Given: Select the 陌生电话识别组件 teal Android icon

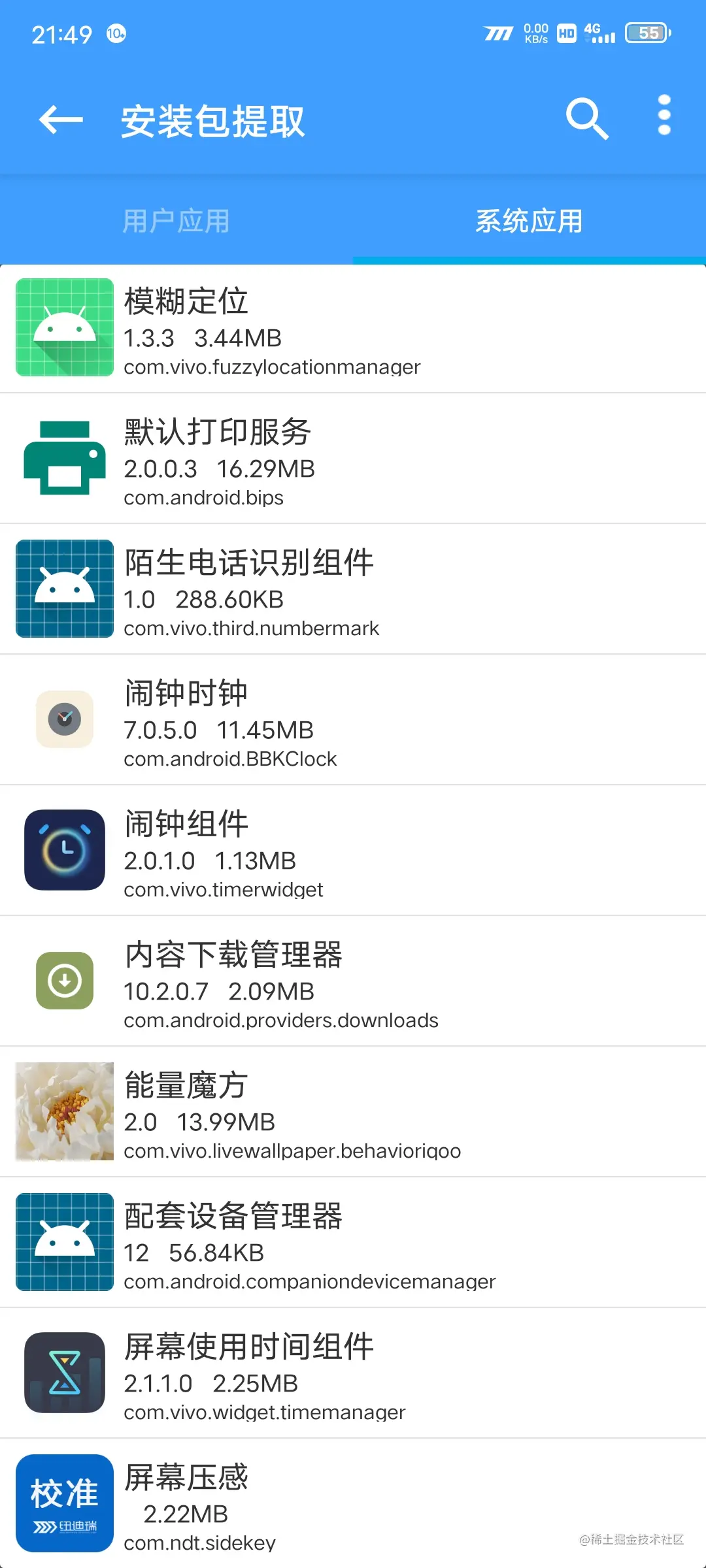Looking at the screenshot, I should click(63, 588).
